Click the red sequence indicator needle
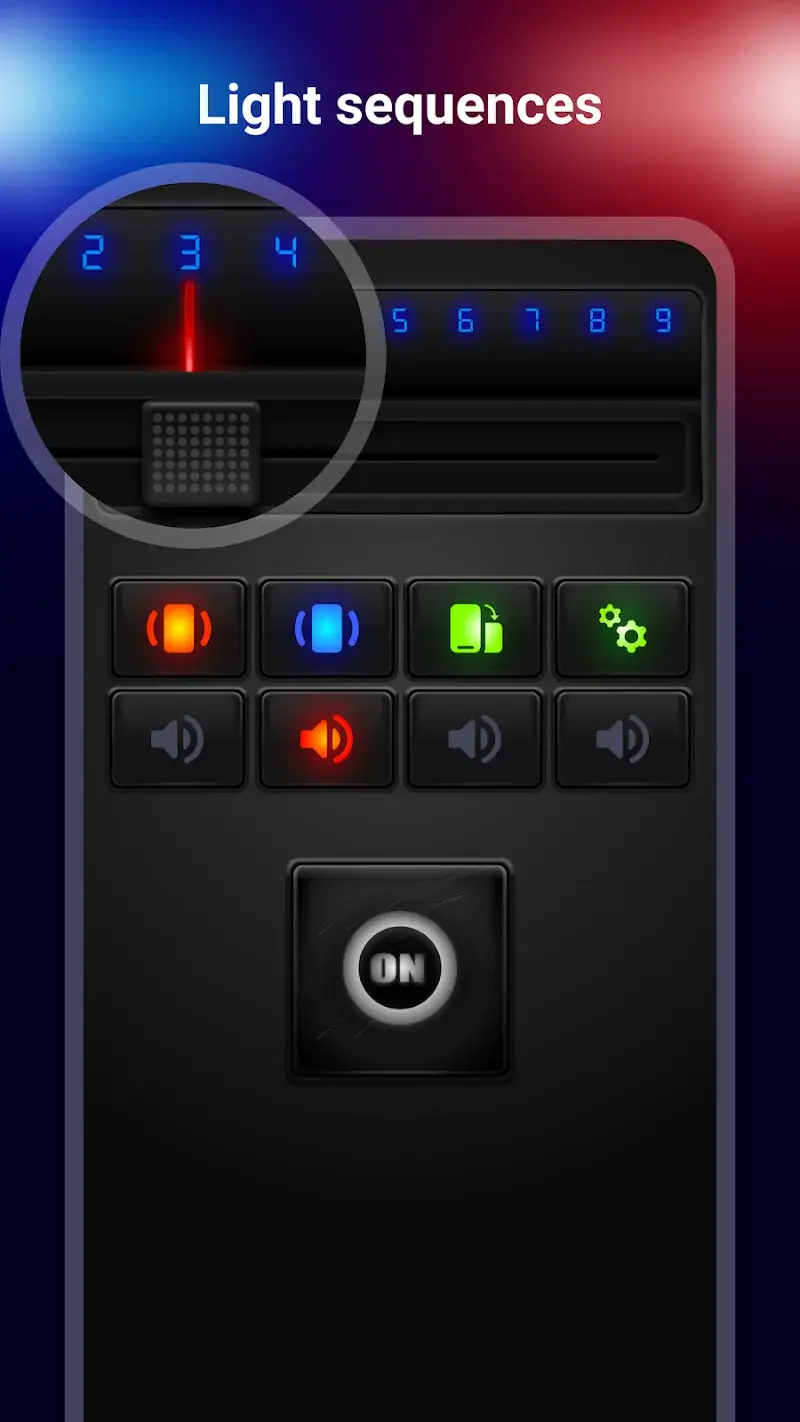This screenshot has height=1422, width=800. tap(188, 325)
